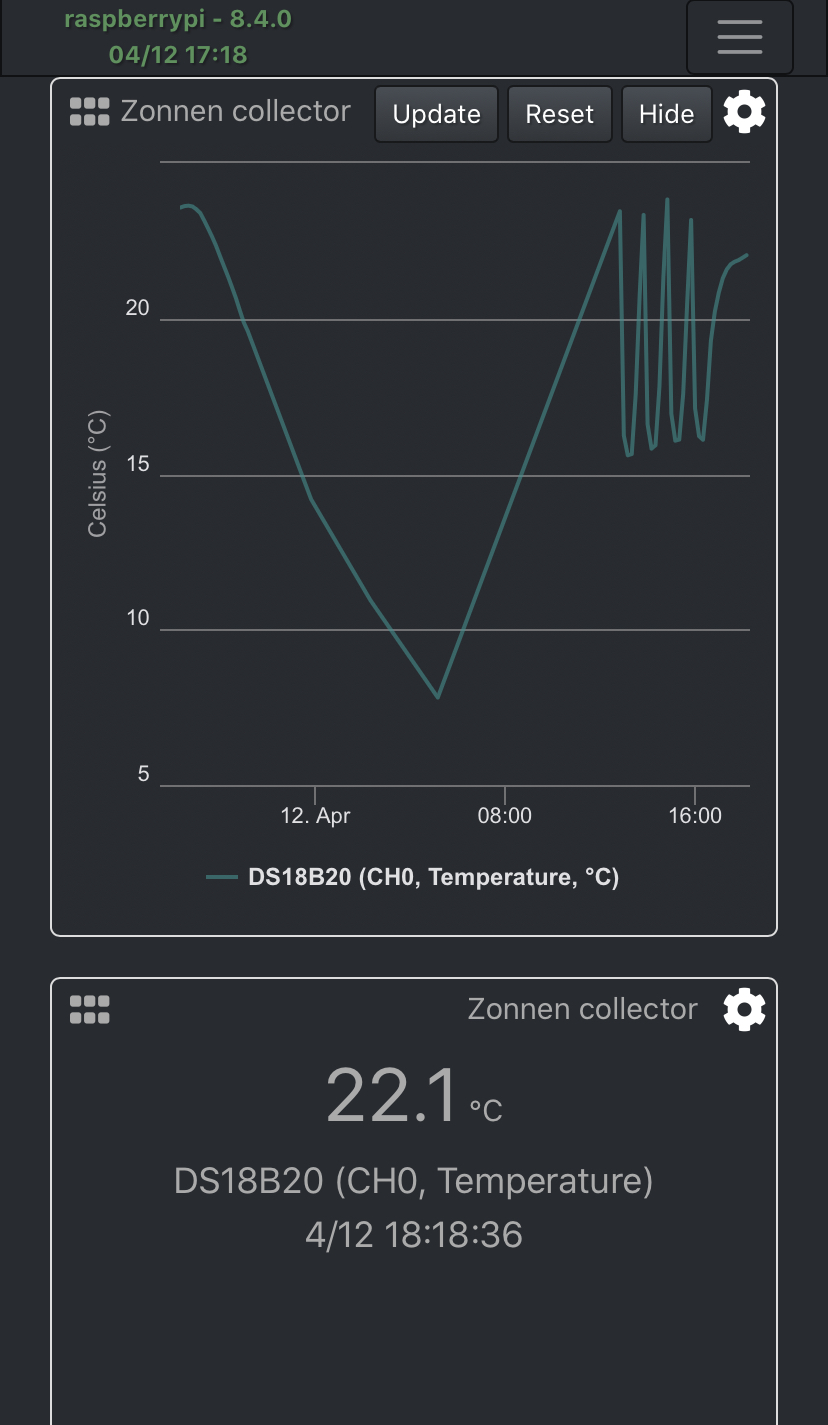The height and width of the screenshot is (1425, 828).
Task: Click the drag-handle grid icon on the graph widget
Action: click(89, 111)
